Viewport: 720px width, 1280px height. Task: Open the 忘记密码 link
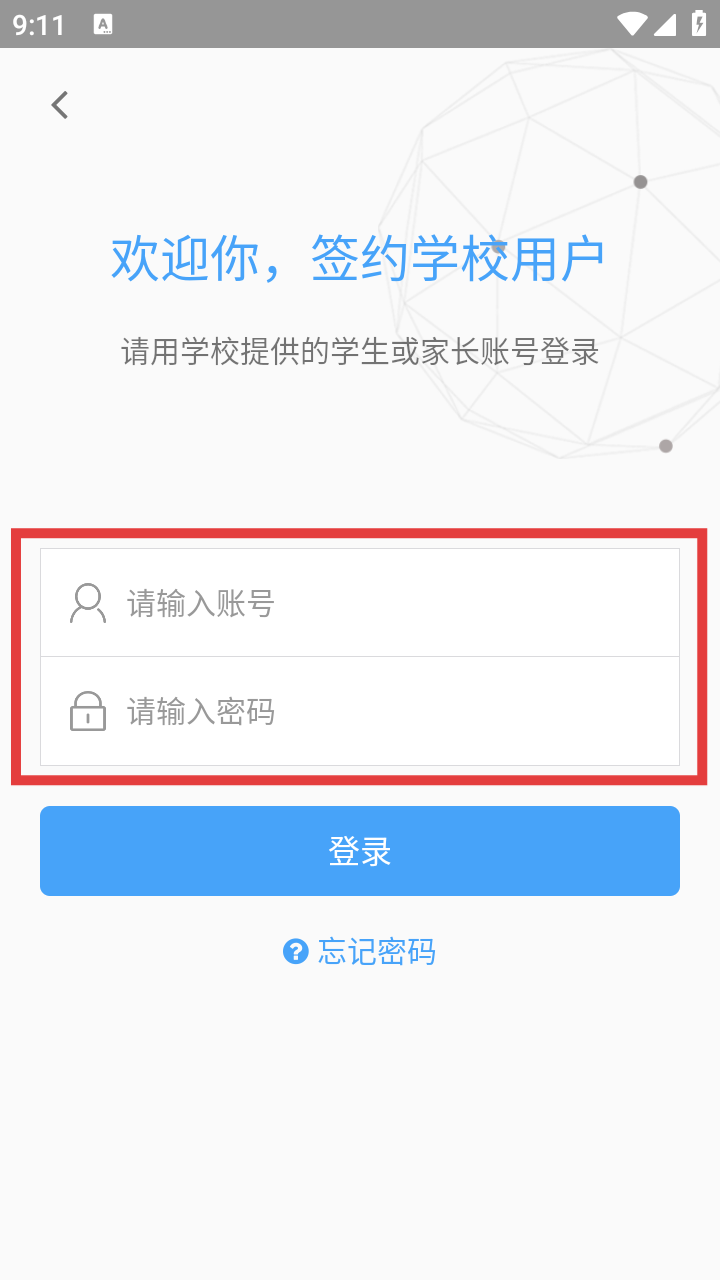(360, 951)
